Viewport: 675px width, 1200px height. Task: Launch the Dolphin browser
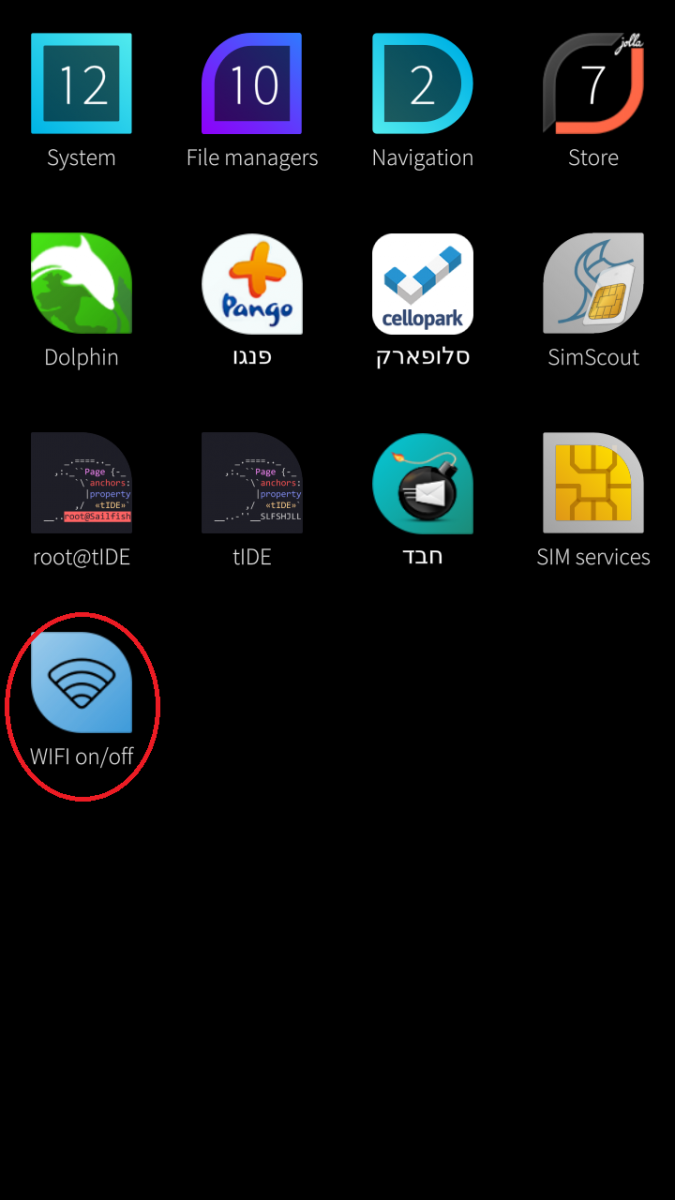pyautogui.click(x=81, y=284)
